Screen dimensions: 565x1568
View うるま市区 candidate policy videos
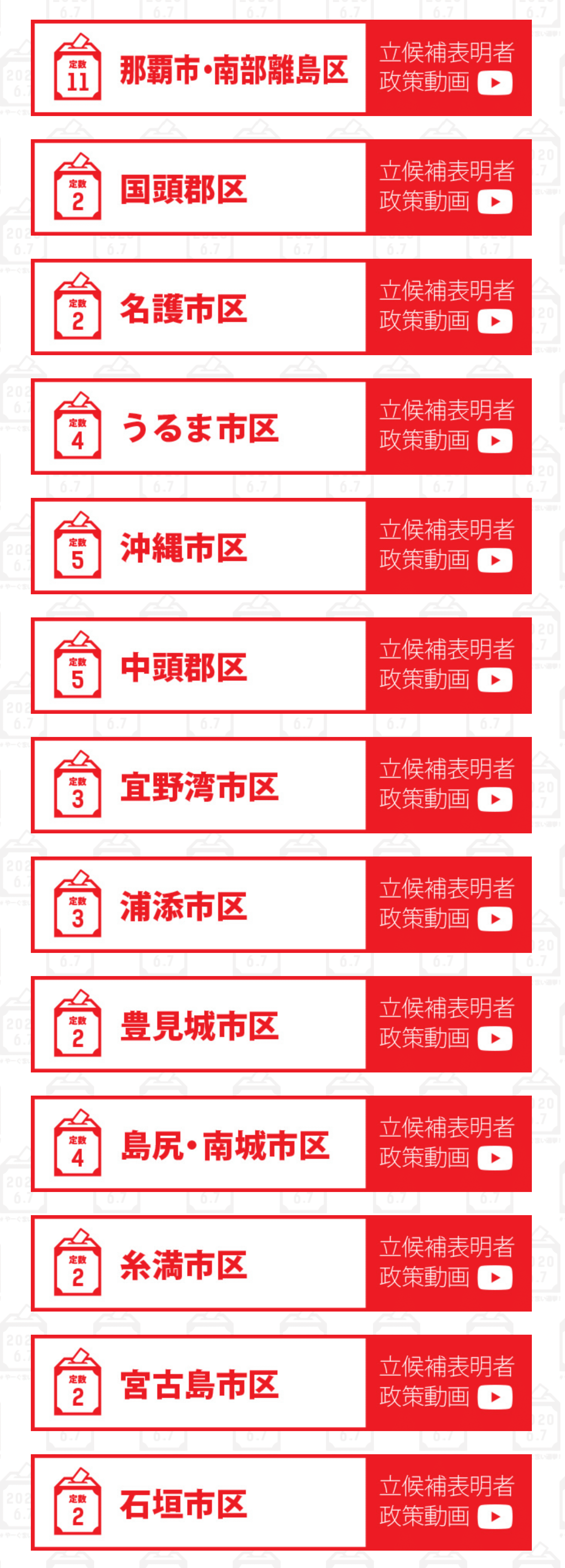coord(281,427)
